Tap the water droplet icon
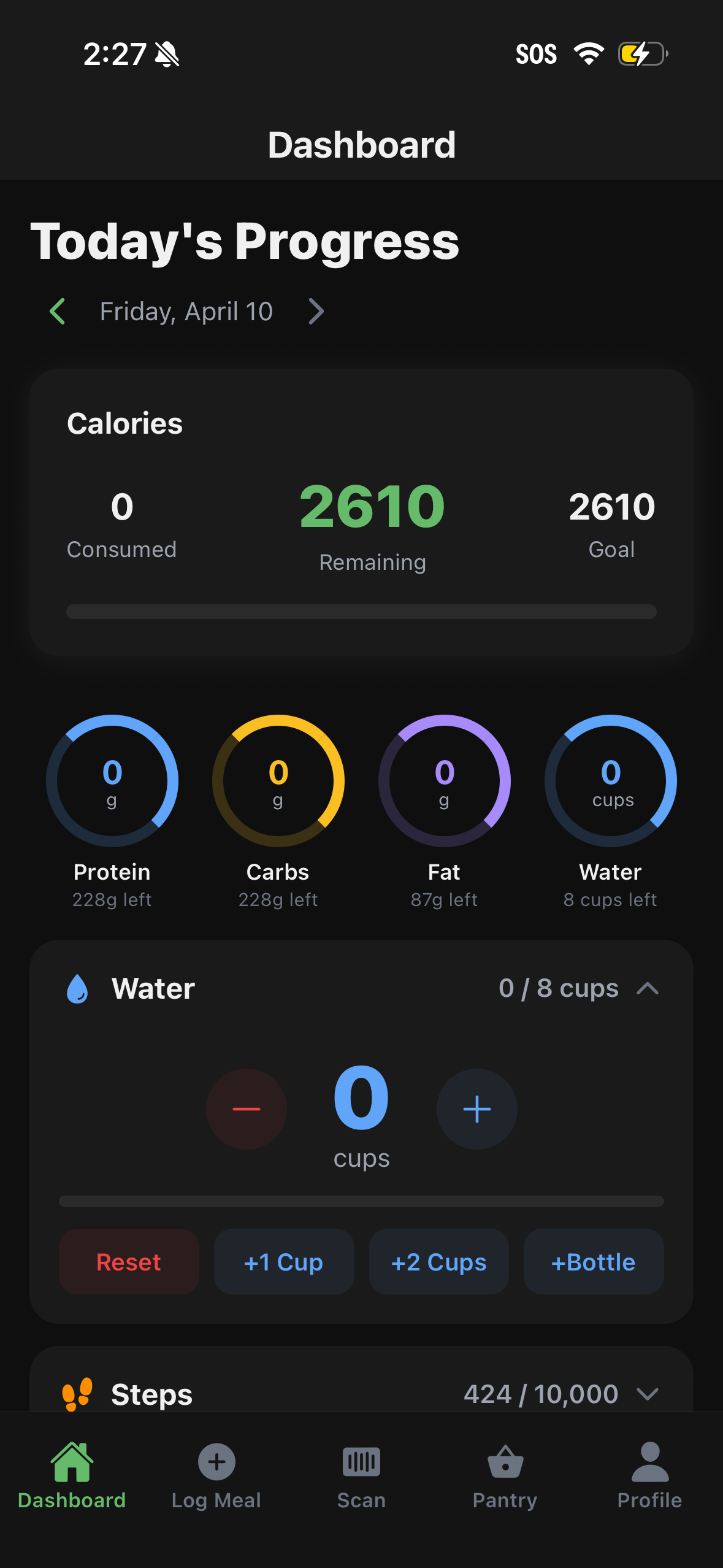 click(78, 987)
